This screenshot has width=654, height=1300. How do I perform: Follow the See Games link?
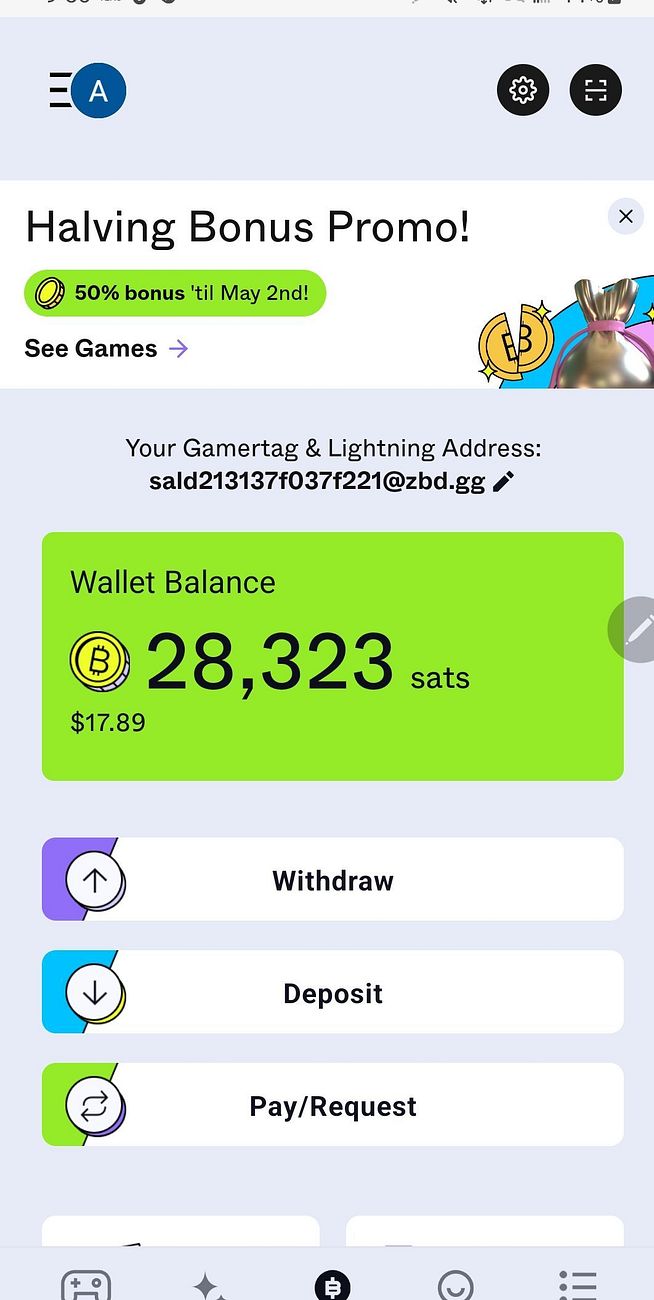(x=106, y=348)
